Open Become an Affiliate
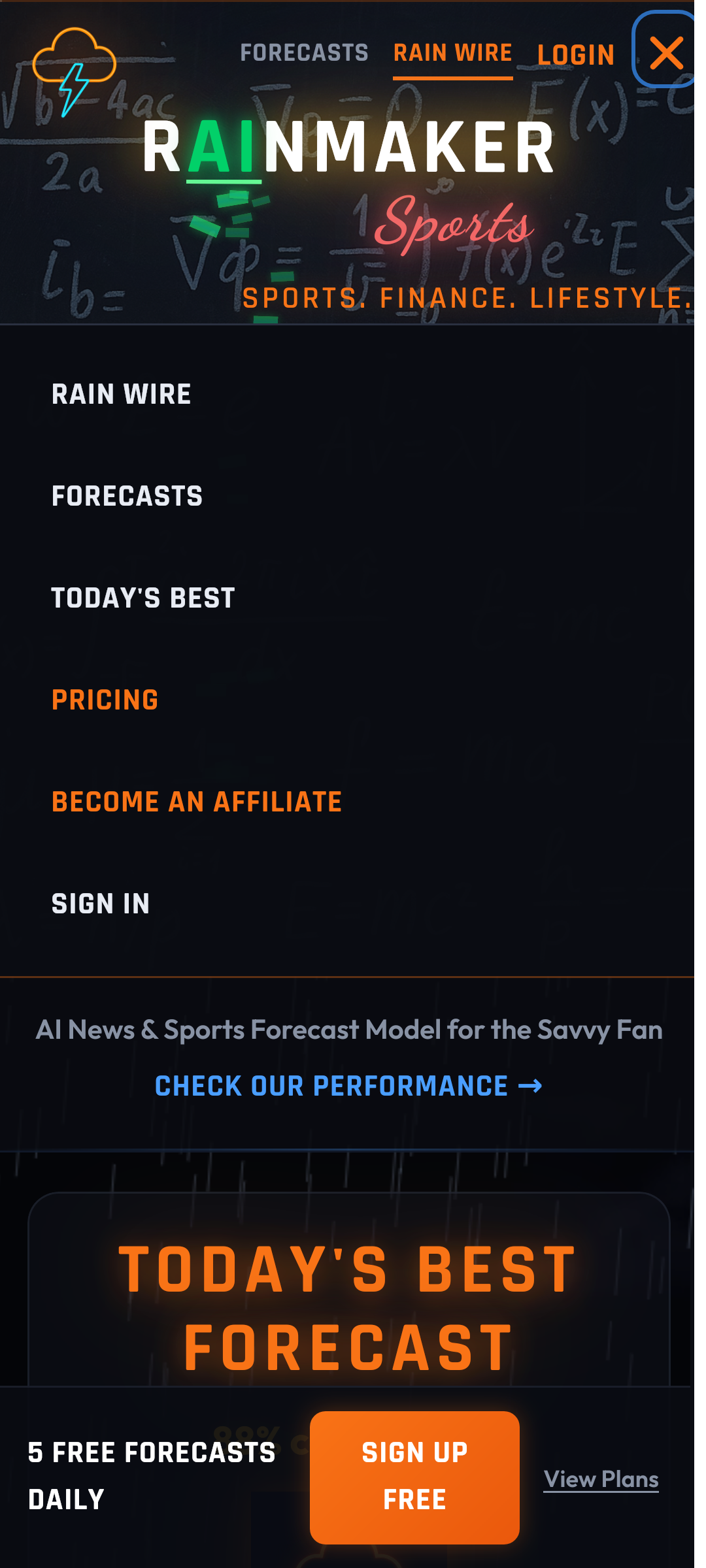 click(x=197, y=802)
